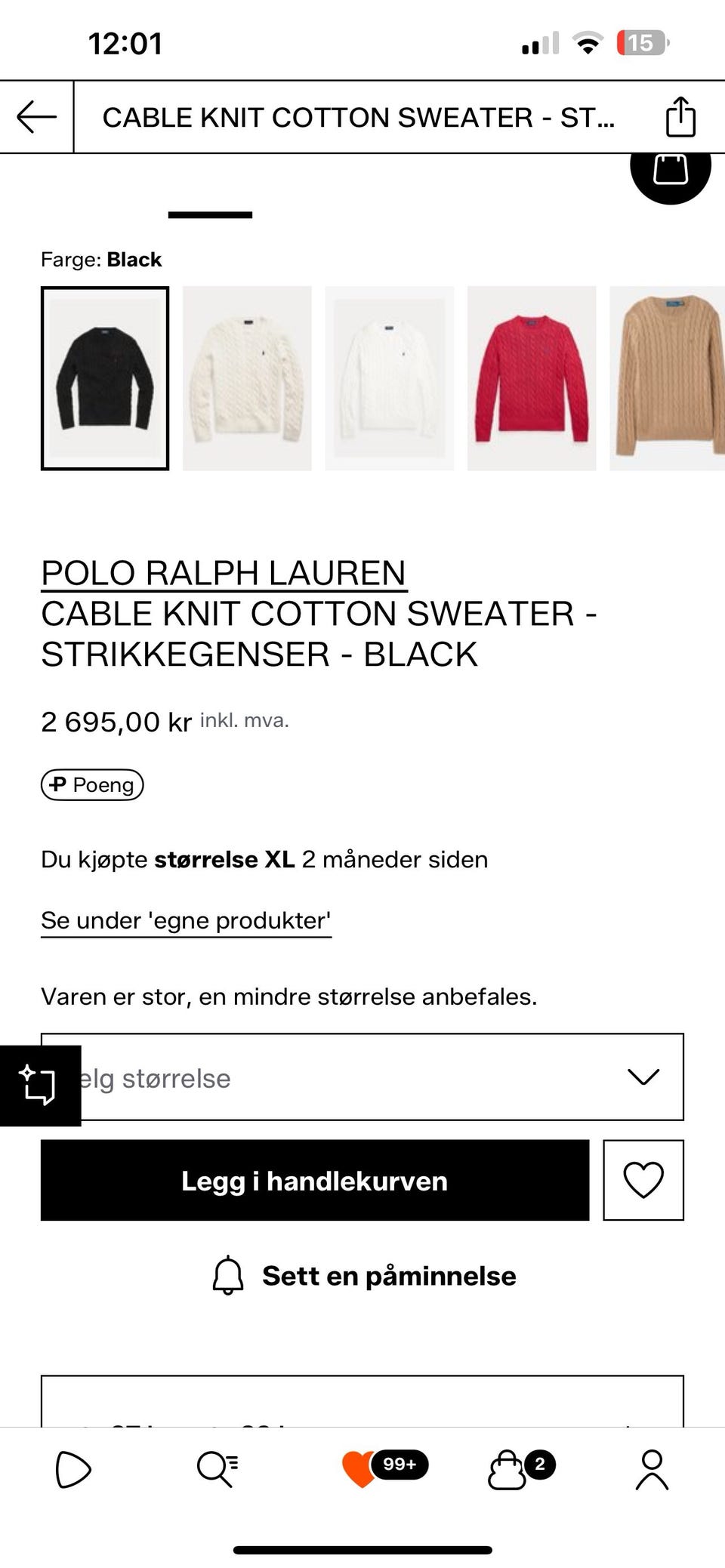Open the size list chevron
Screen dimensions: 725x1568
pos(643,1077)
